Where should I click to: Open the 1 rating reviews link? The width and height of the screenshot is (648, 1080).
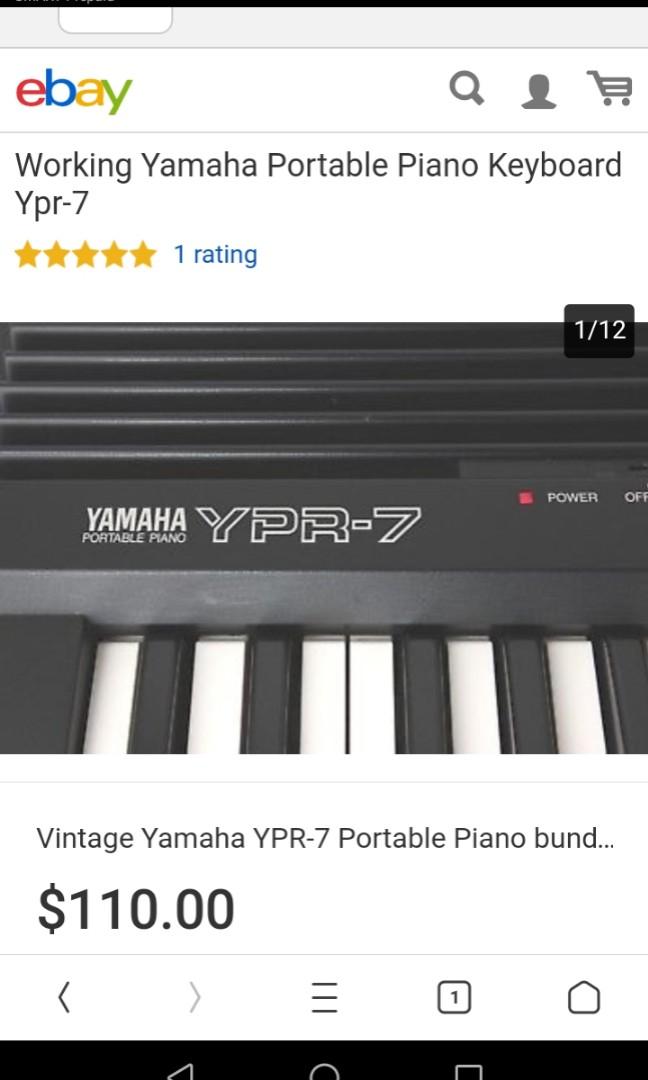[215, 254]
